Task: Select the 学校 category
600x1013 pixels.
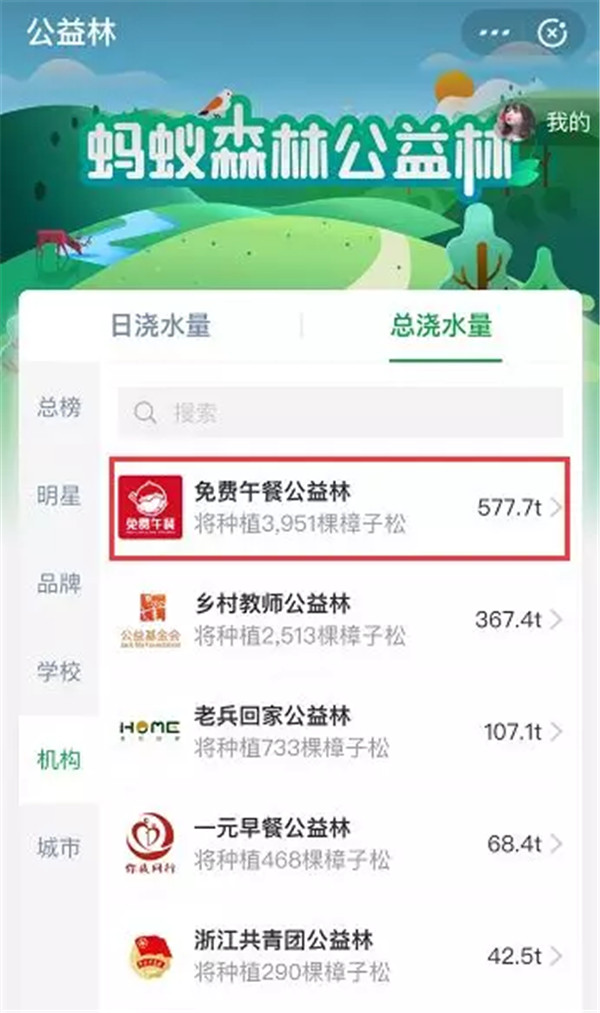Action: 59,671
